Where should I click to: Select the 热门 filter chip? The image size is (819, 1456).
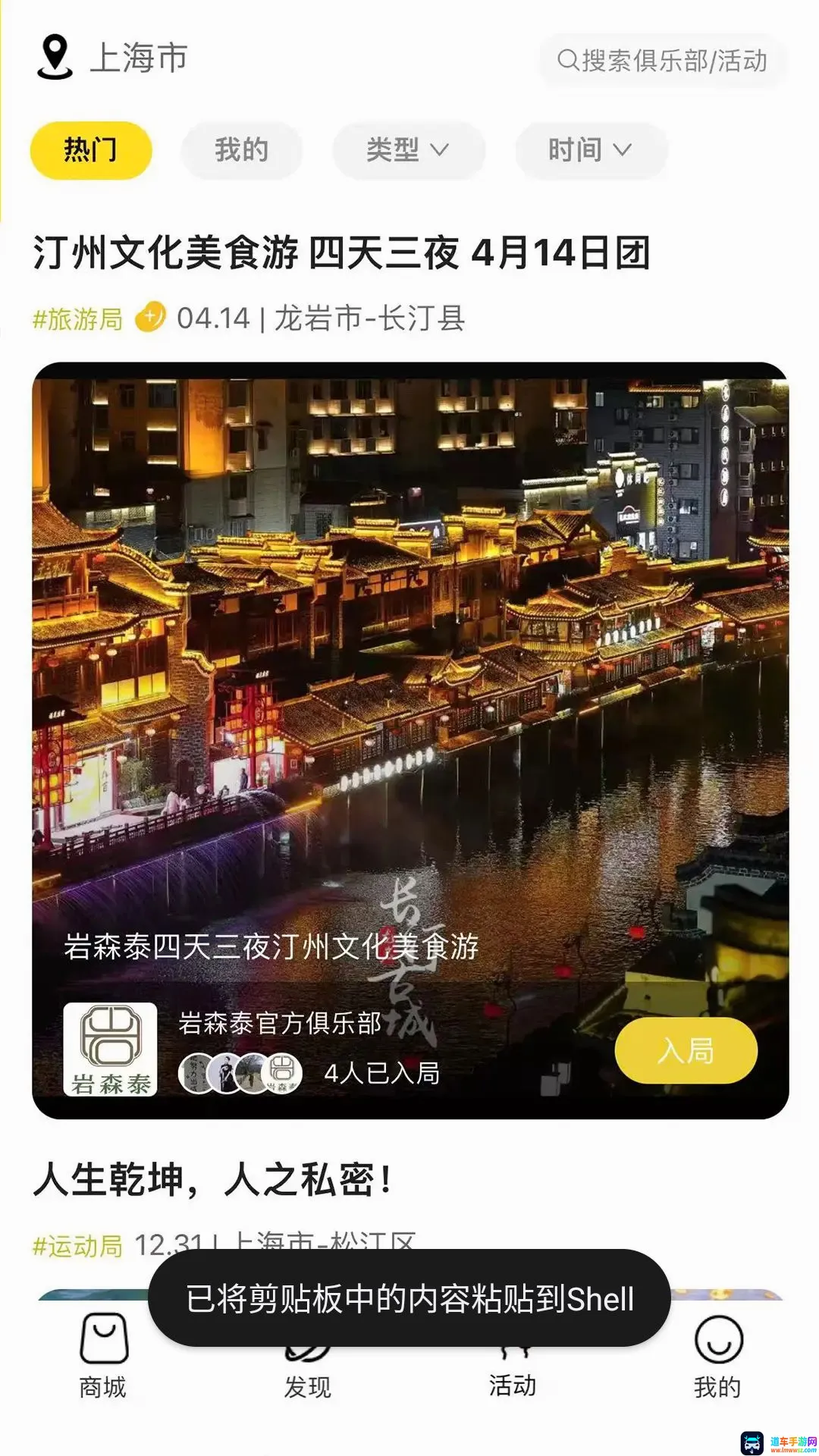pyautogui.click(x=91, y=150)
